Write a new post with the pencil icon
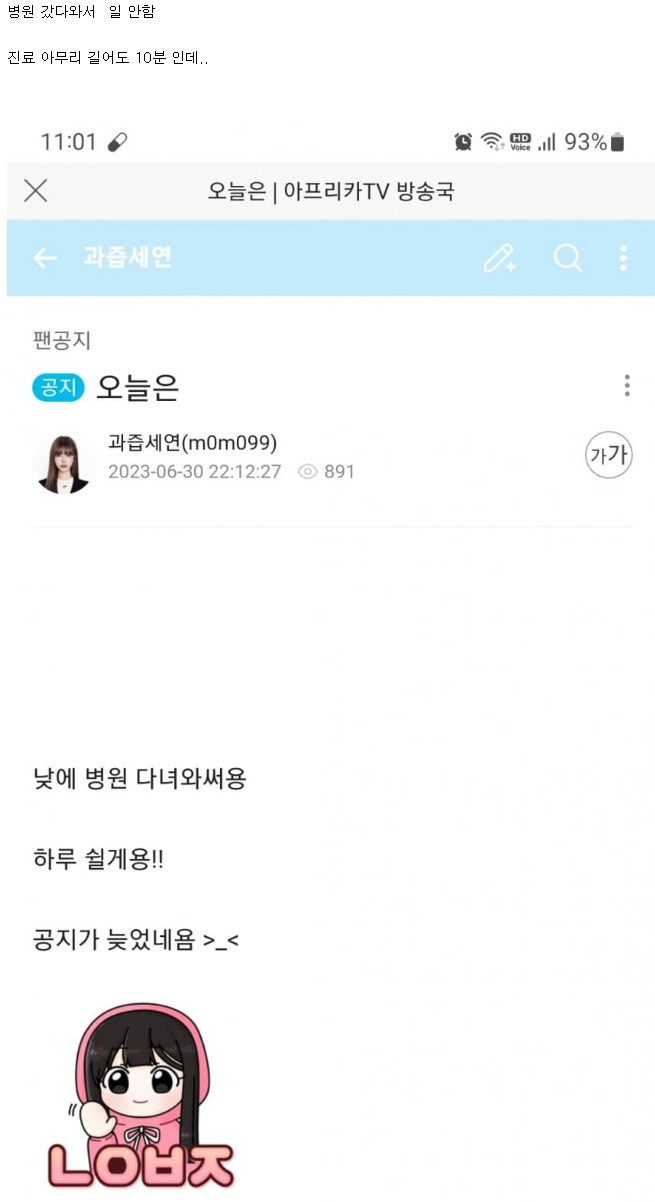The height and width of the screenshot is (1202, 655). [x=499, y=258]
